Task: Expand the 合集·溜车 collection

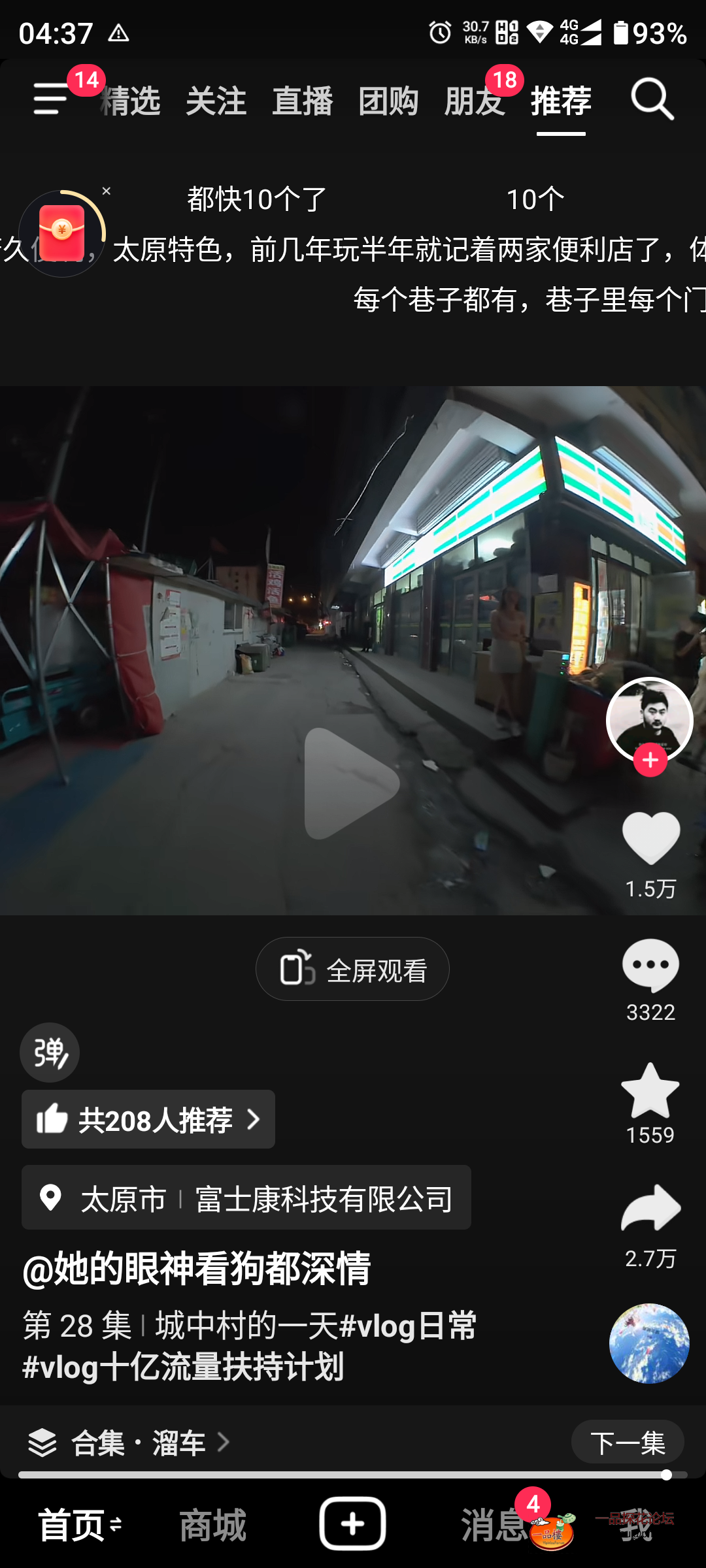Action: (131, 1443)
